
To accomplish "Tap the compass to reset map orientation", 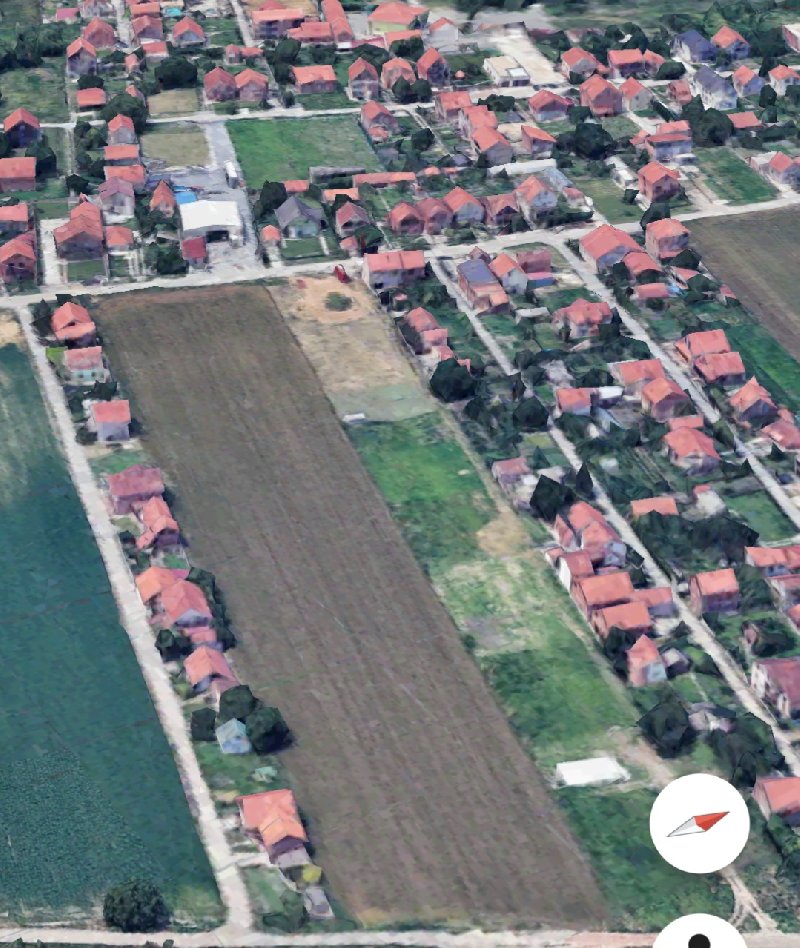I will (699, 823).
